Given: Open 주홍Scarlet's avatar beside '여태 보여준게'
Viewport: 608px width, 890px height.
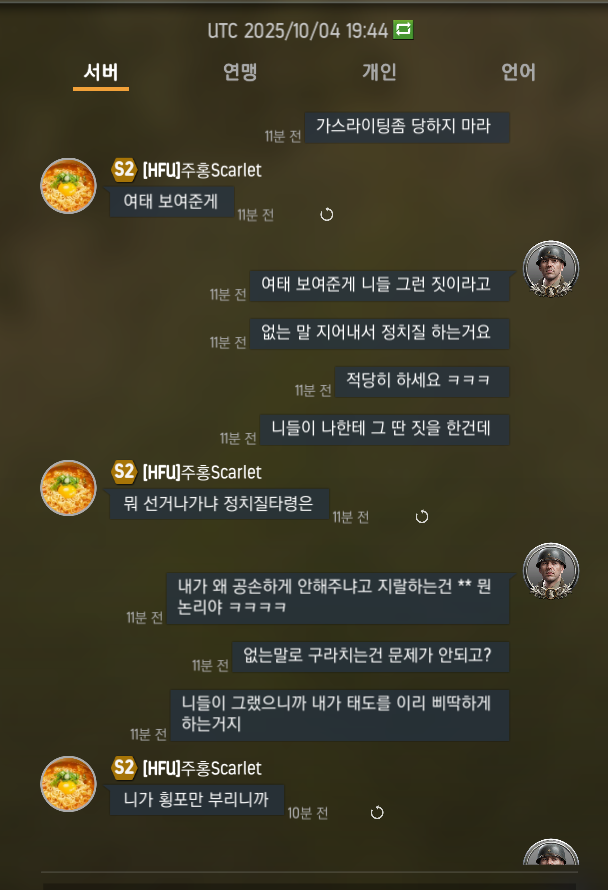Looking at the screenshot, I should coord(68,186).
